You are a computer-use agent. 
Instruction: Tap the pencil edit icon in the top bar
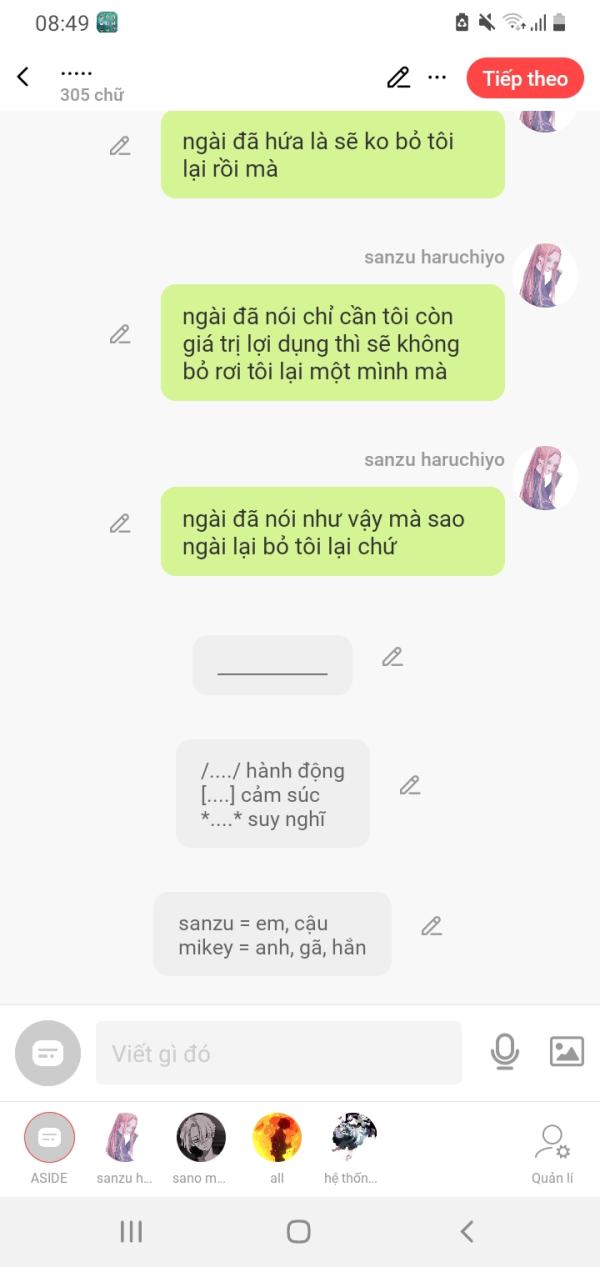[x=398, y=77]
